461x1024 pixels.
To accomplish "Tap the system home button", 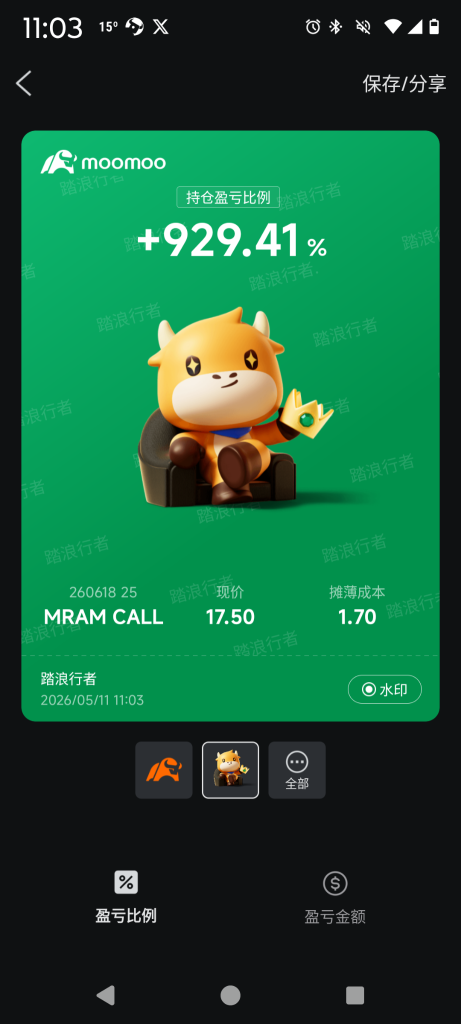I will 230,995.
